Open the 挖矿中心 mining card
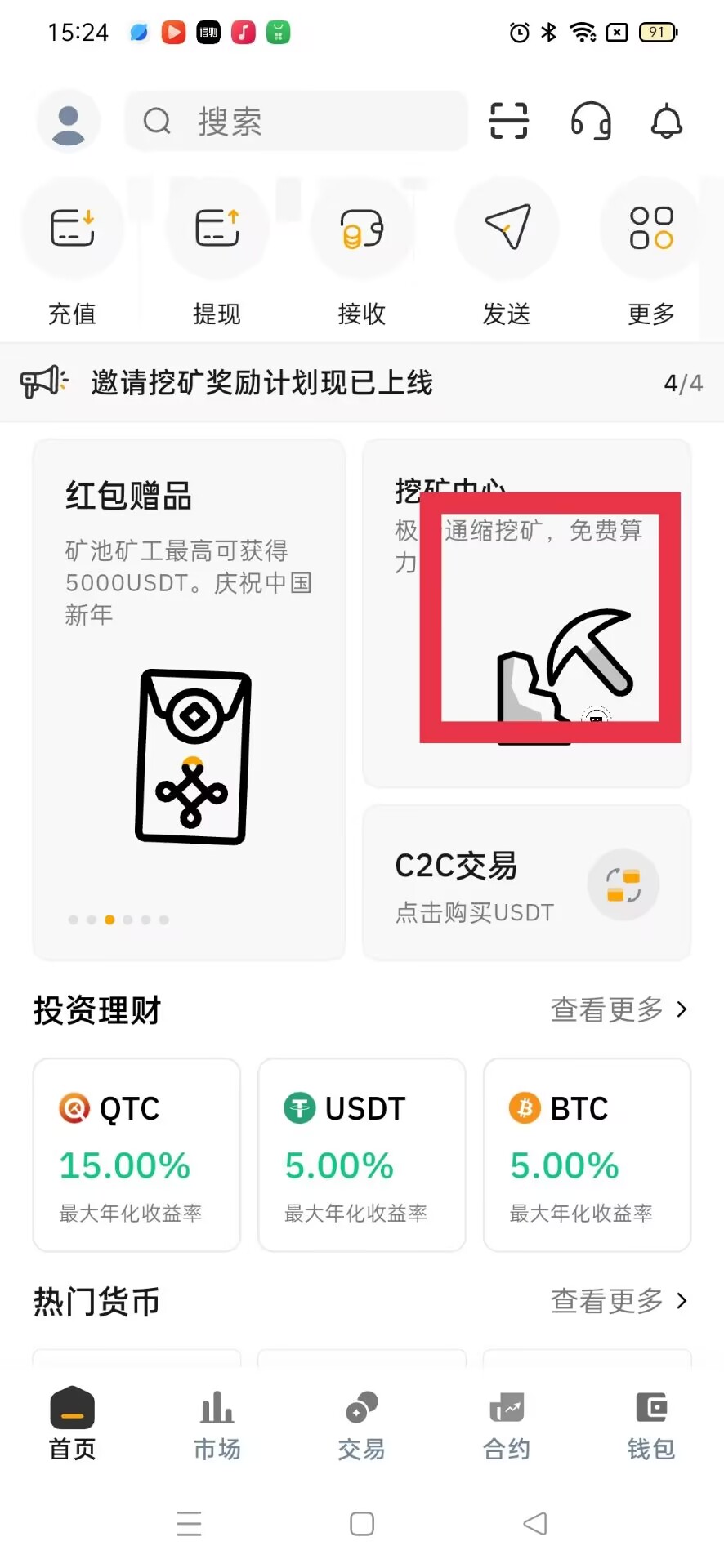This screenshot has width=724, height=1568. click(x=527, y=612)
